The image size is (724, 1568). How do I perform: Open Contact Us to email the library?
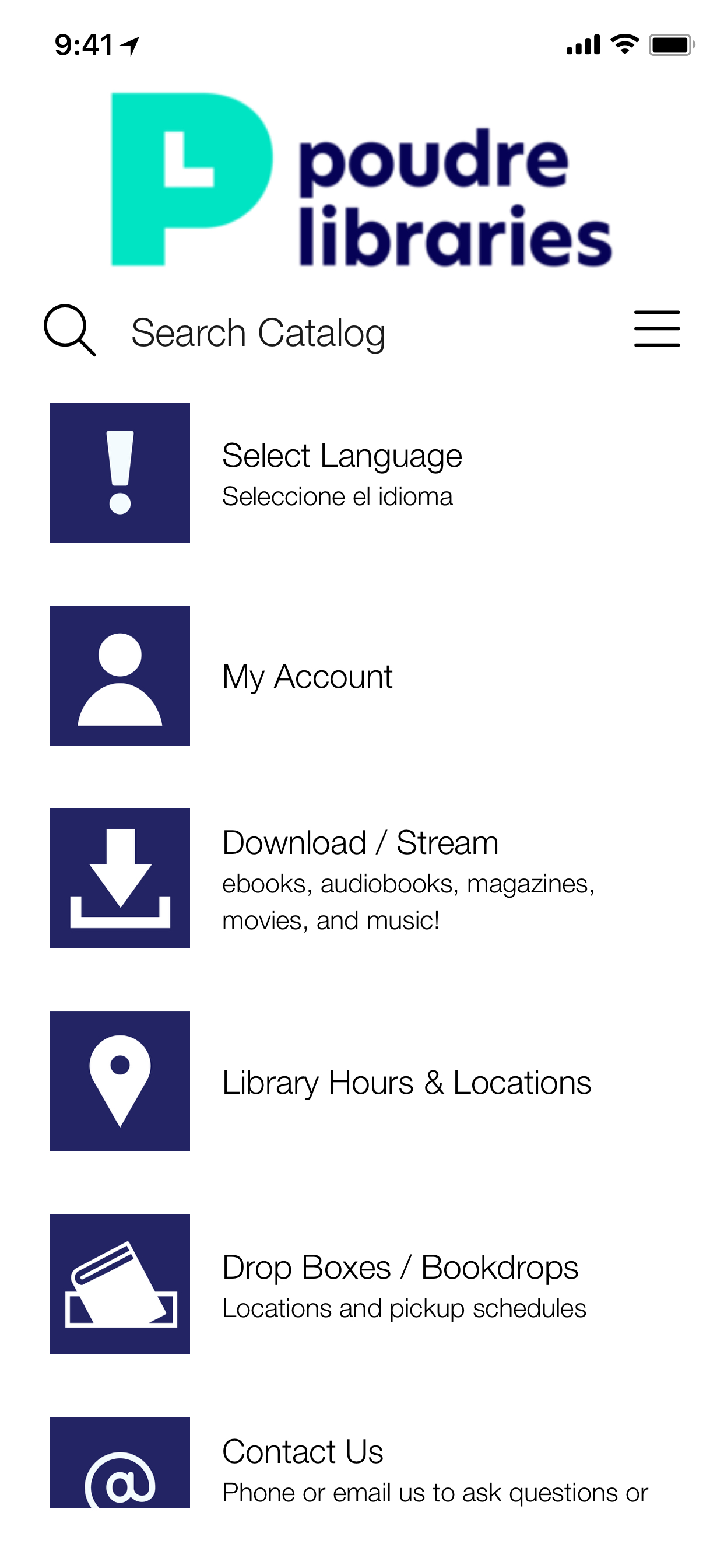[303, 1451]
